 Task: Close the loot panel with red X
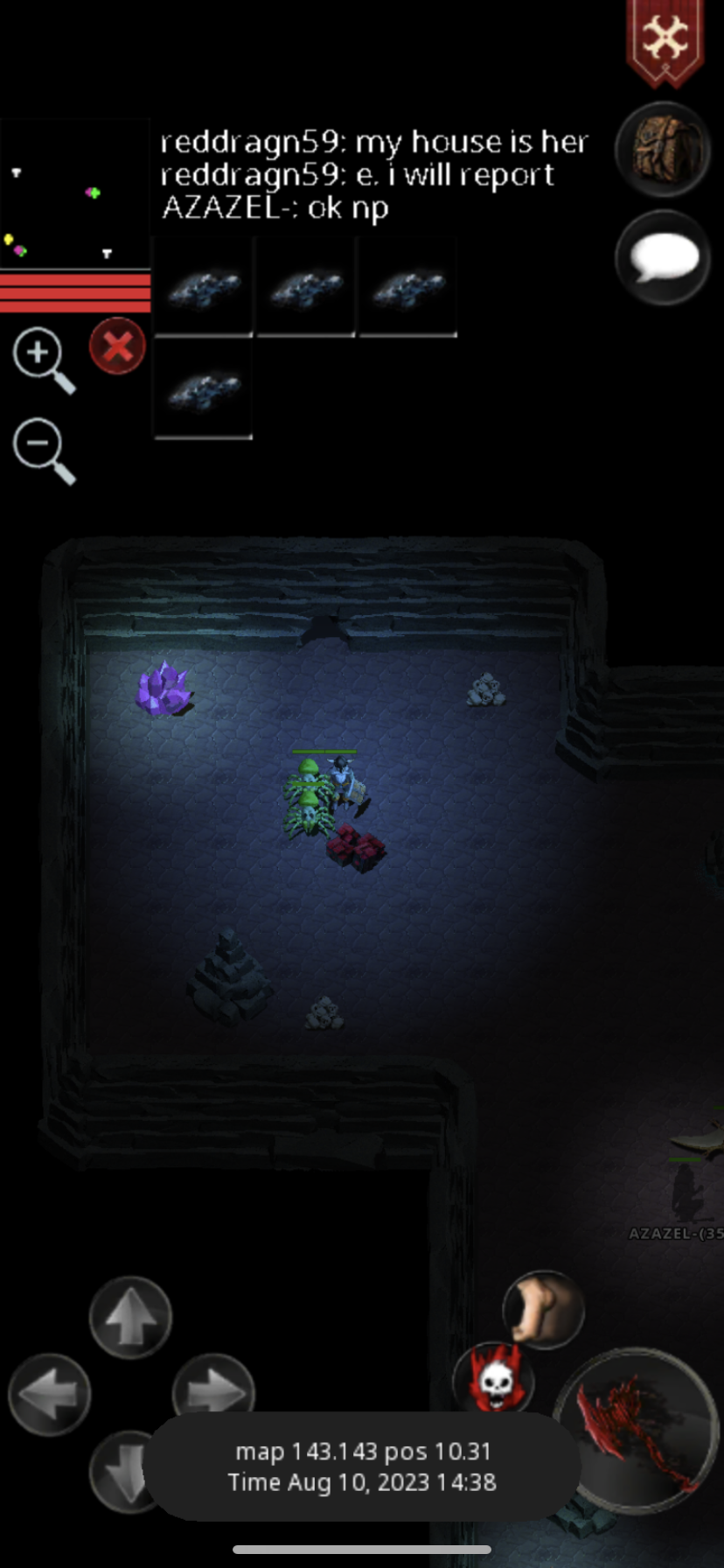tap(117, 346)
